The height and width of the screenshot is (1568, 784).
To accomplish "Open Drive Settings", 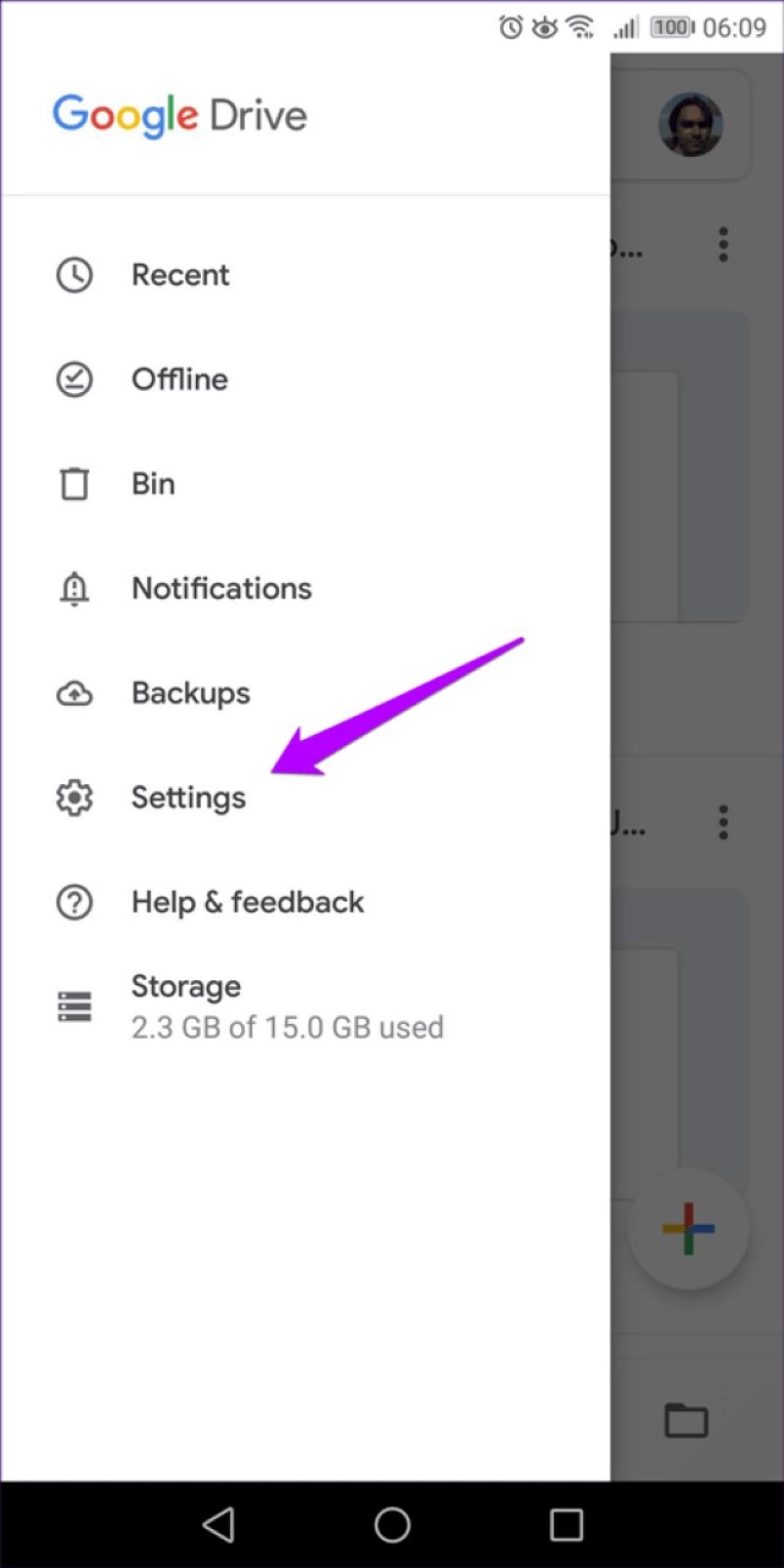I will 305,798.
